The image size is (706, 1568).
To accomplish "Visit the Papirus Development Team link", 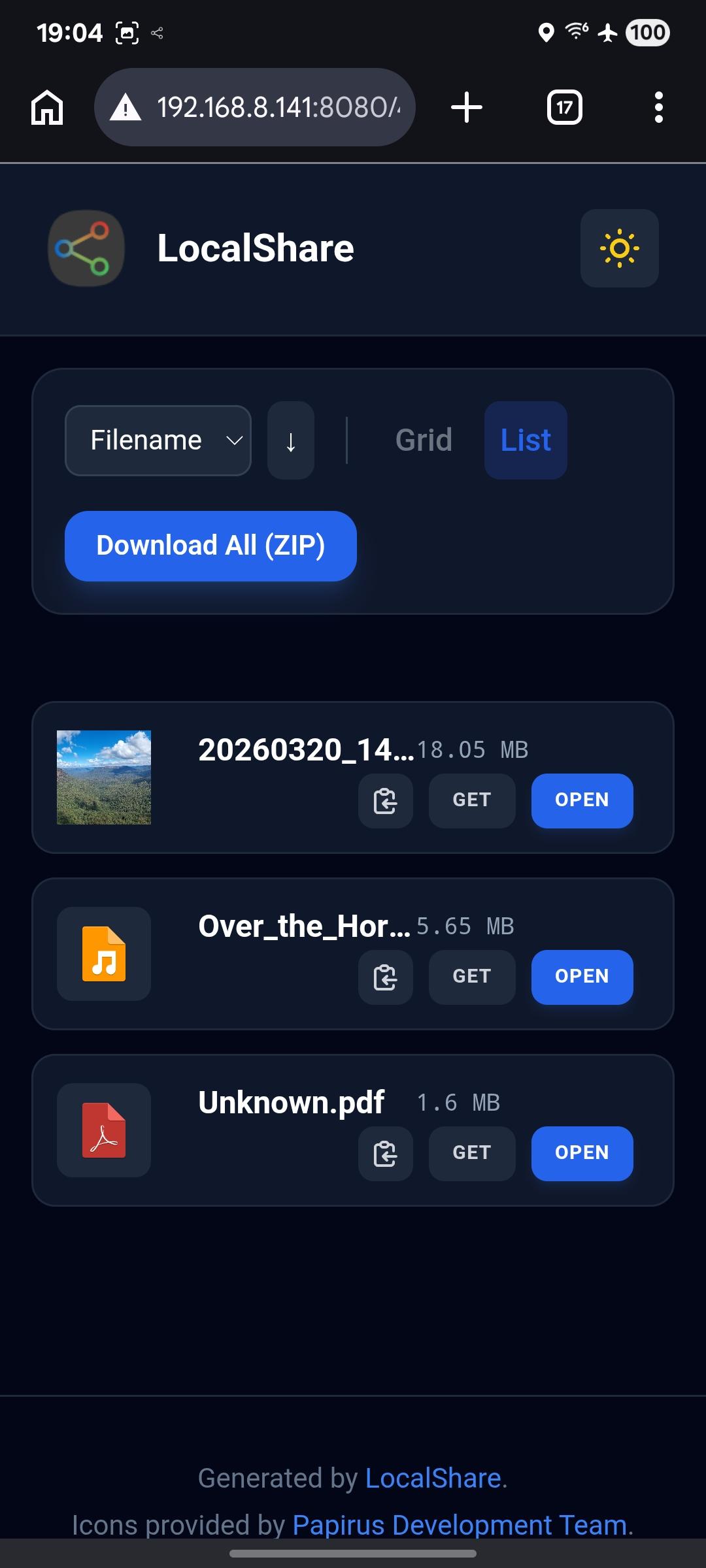I will (x=460, y=1525).
